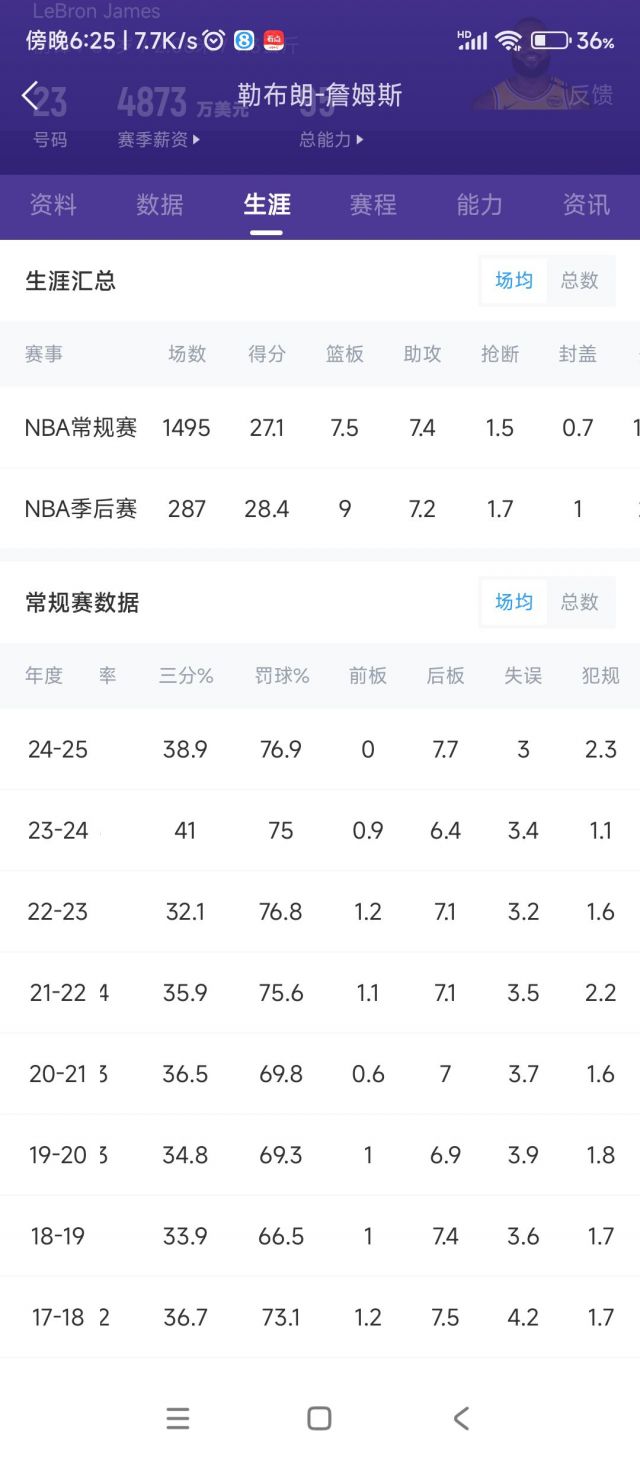Go back using the header arrow
The height and width of the screenshot is (1457, 640).
point(30,96)
